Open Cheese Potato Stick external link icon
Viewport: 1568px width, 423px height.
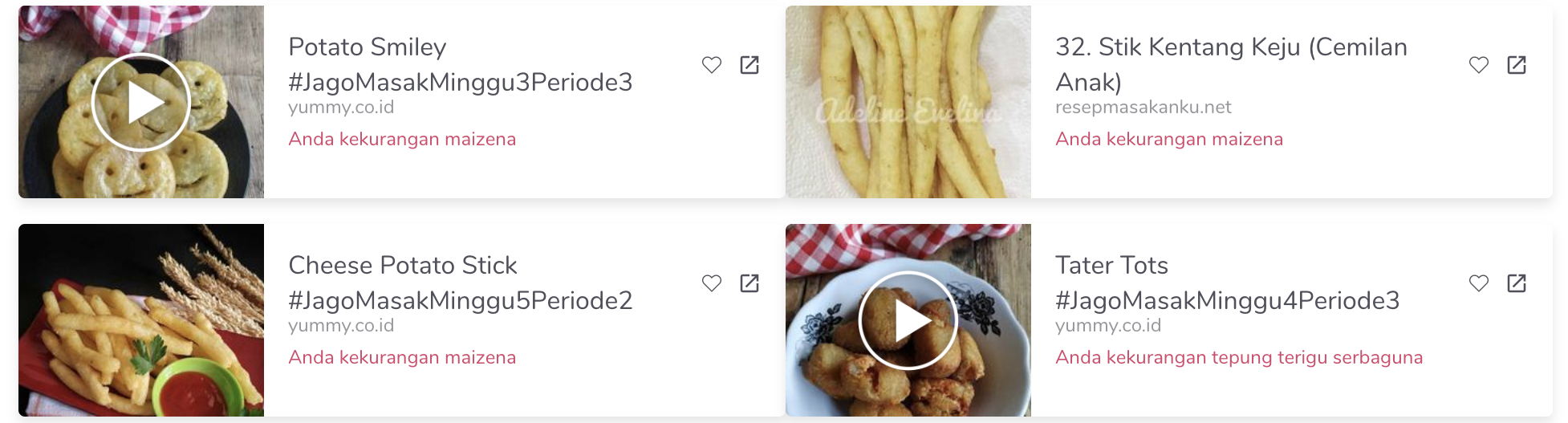point(749,283)
